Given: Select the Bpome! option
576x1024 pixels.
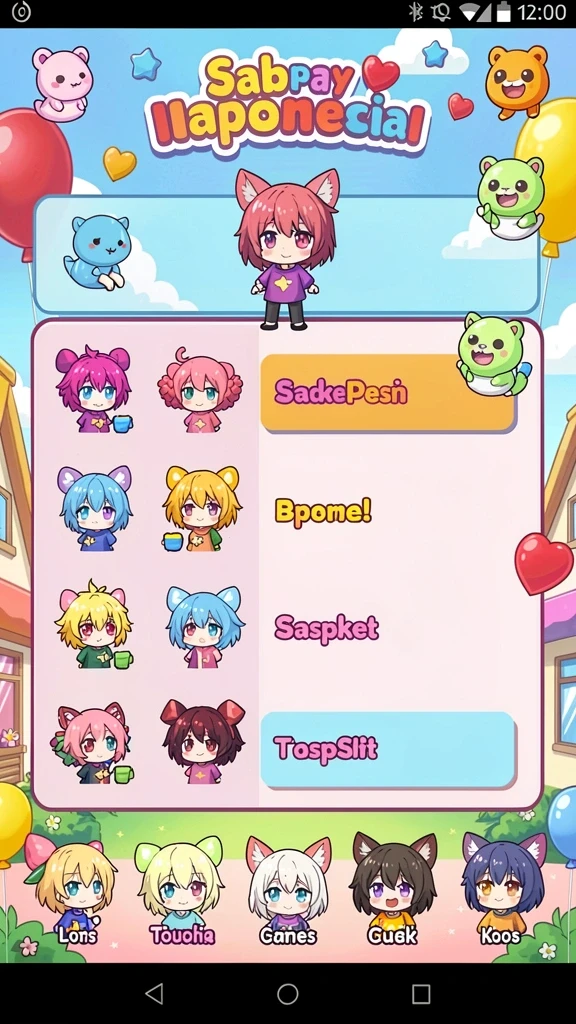Looking at the screenshot, I should [x=323, y=511].
